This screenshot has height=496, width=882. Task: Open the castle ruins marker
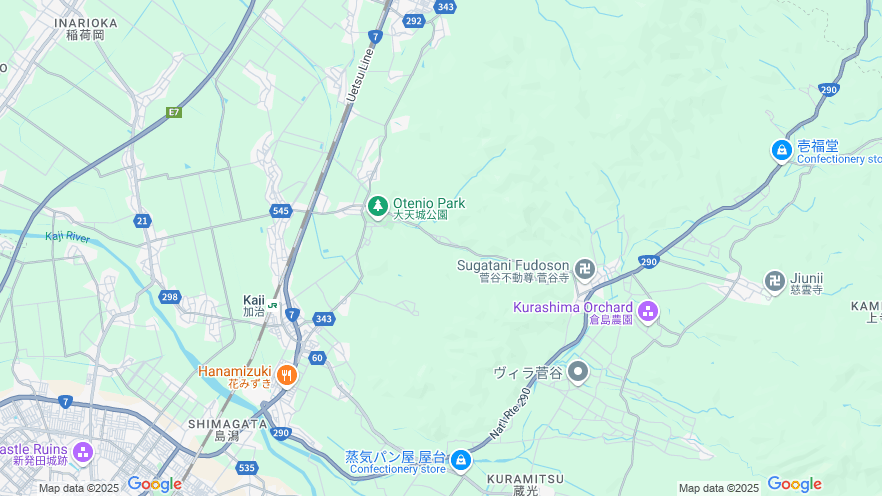coord(82,452)
